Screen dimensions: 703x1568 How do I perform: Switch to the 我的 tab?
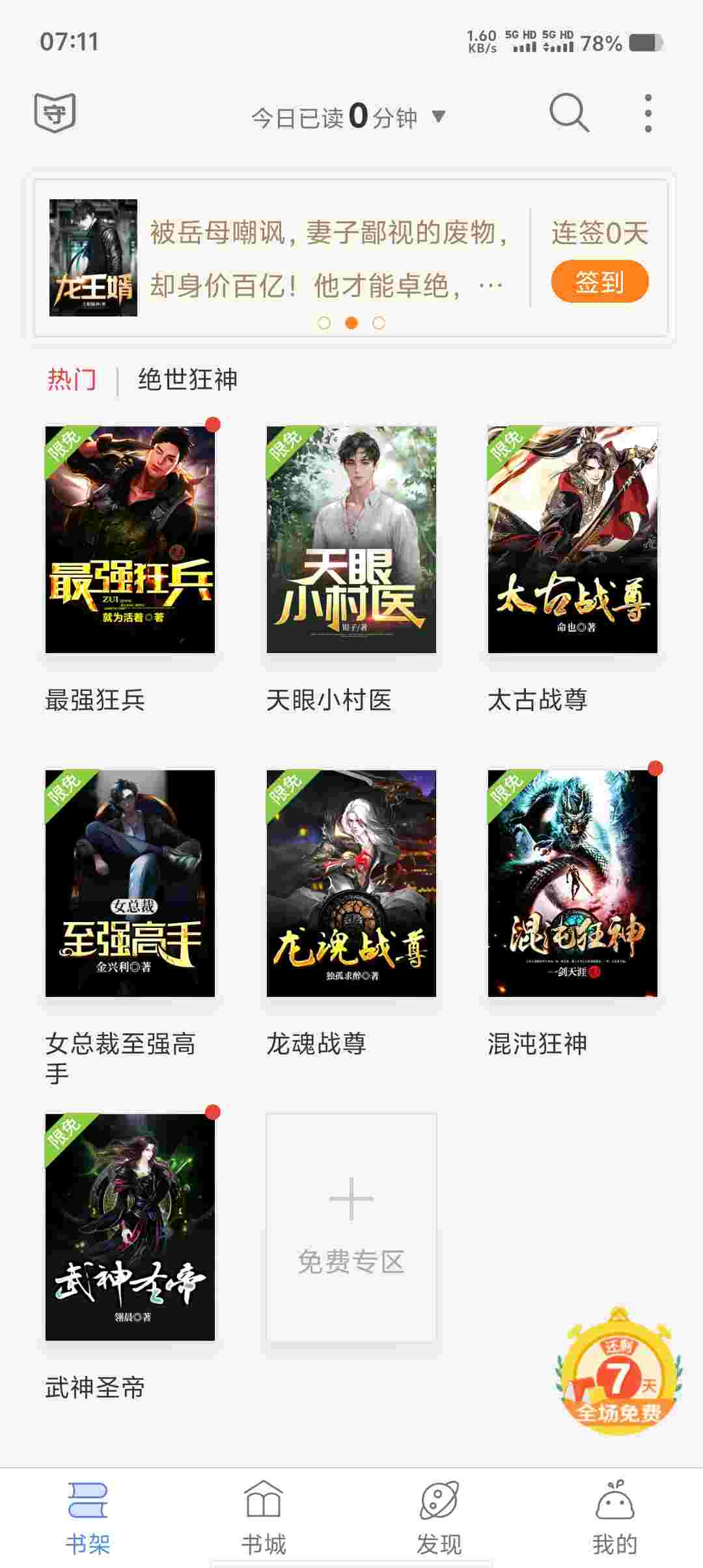tap(615, 1517)
